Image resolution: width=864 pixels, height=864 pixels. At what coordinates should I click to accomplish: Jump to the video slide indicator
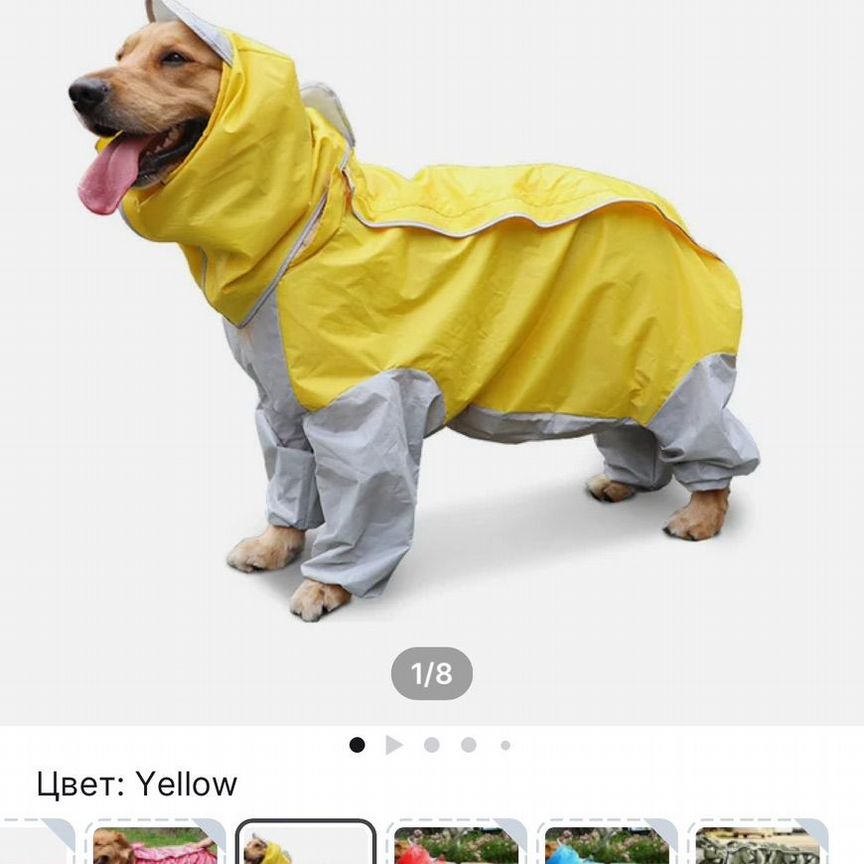coord(394,745)
